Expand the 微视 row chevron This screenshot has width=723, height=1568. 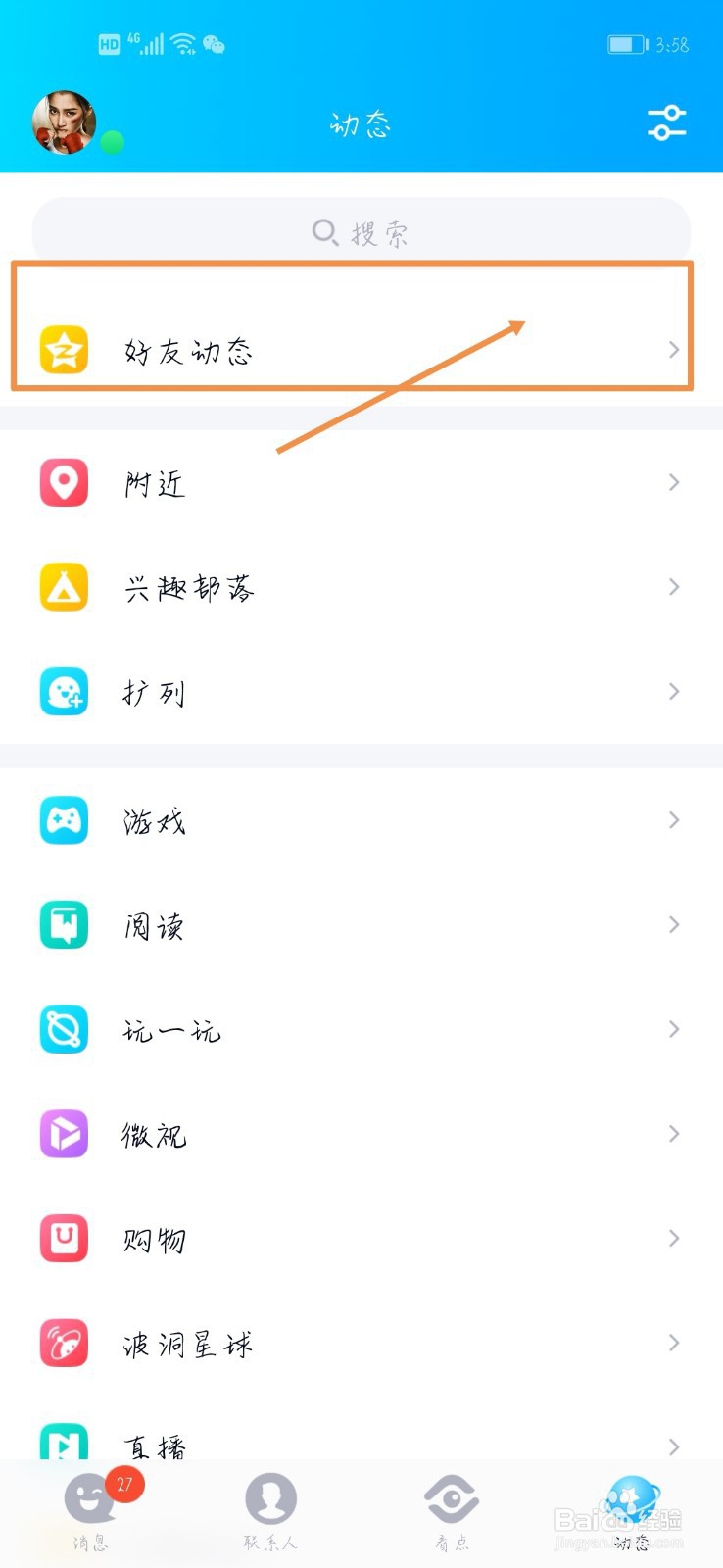pyautogui.click(x=674, y=1134)
